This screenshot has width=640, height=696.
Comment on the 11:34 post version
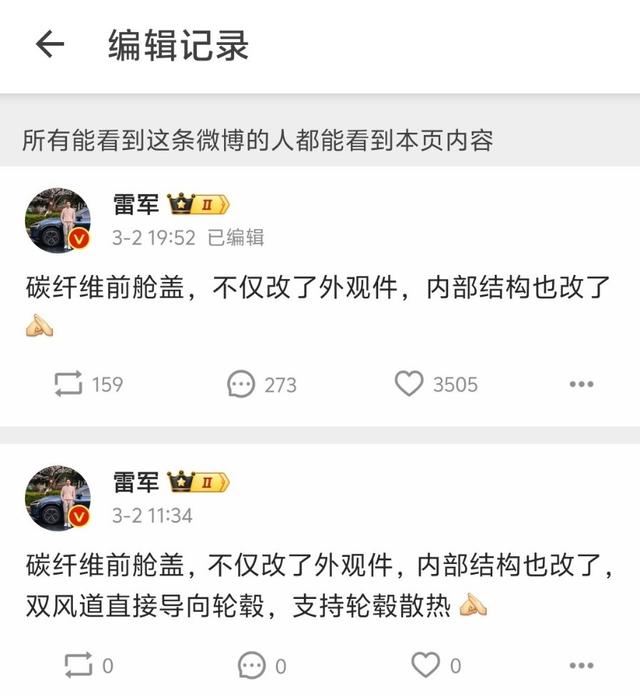point(252,664)
